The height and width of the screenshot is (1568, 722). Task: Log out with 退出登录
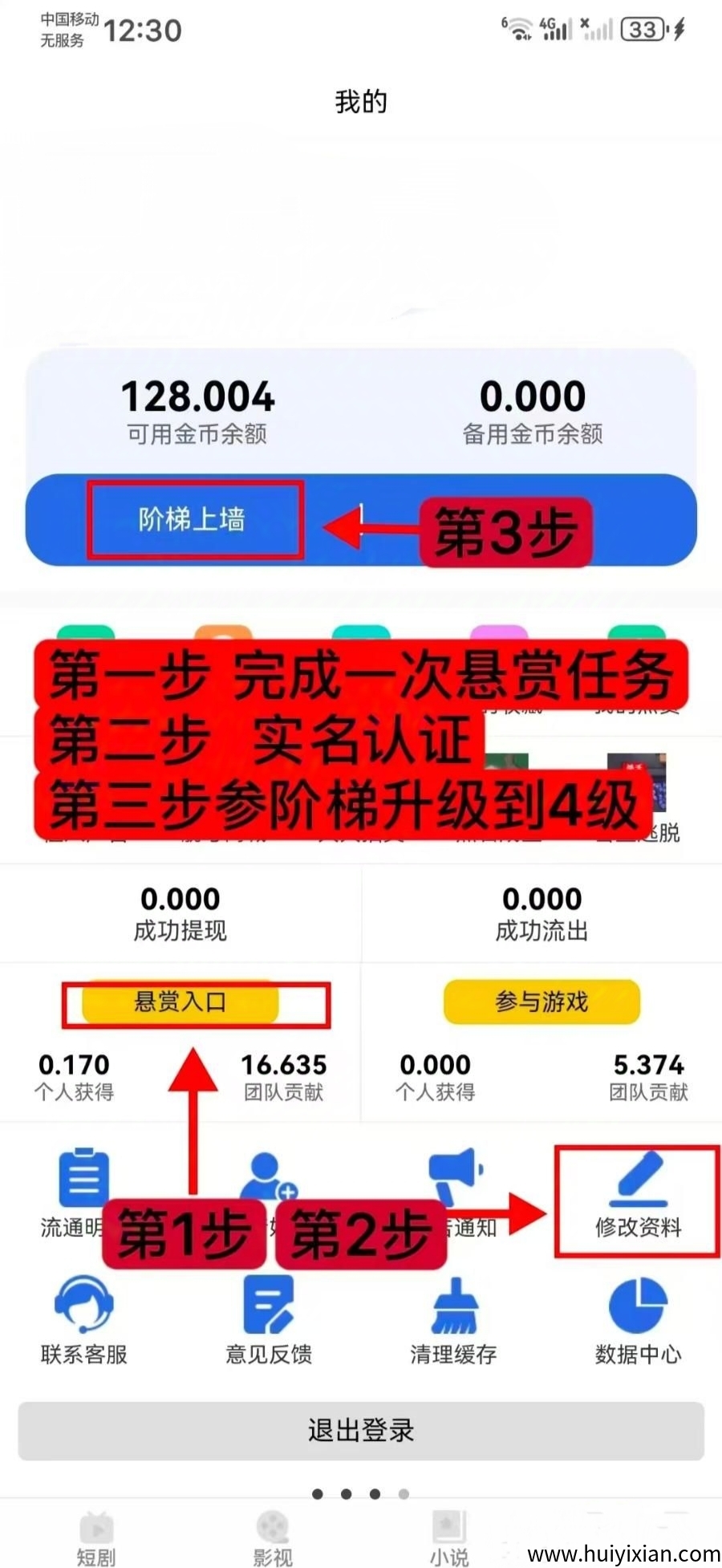coord(361,1430)
